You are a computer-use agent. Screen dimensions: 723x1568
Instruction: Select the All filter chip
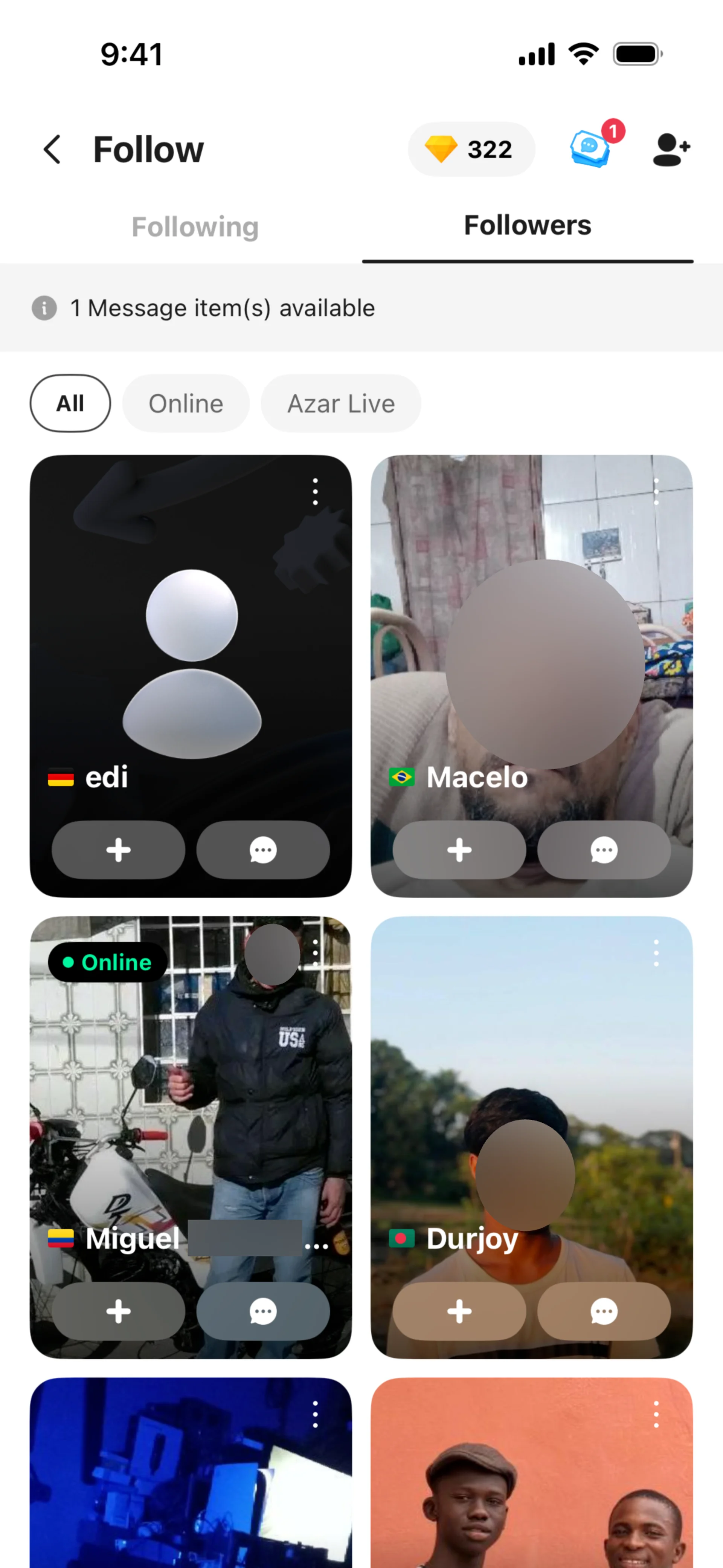pyautogui.click(x=70, y=403)
